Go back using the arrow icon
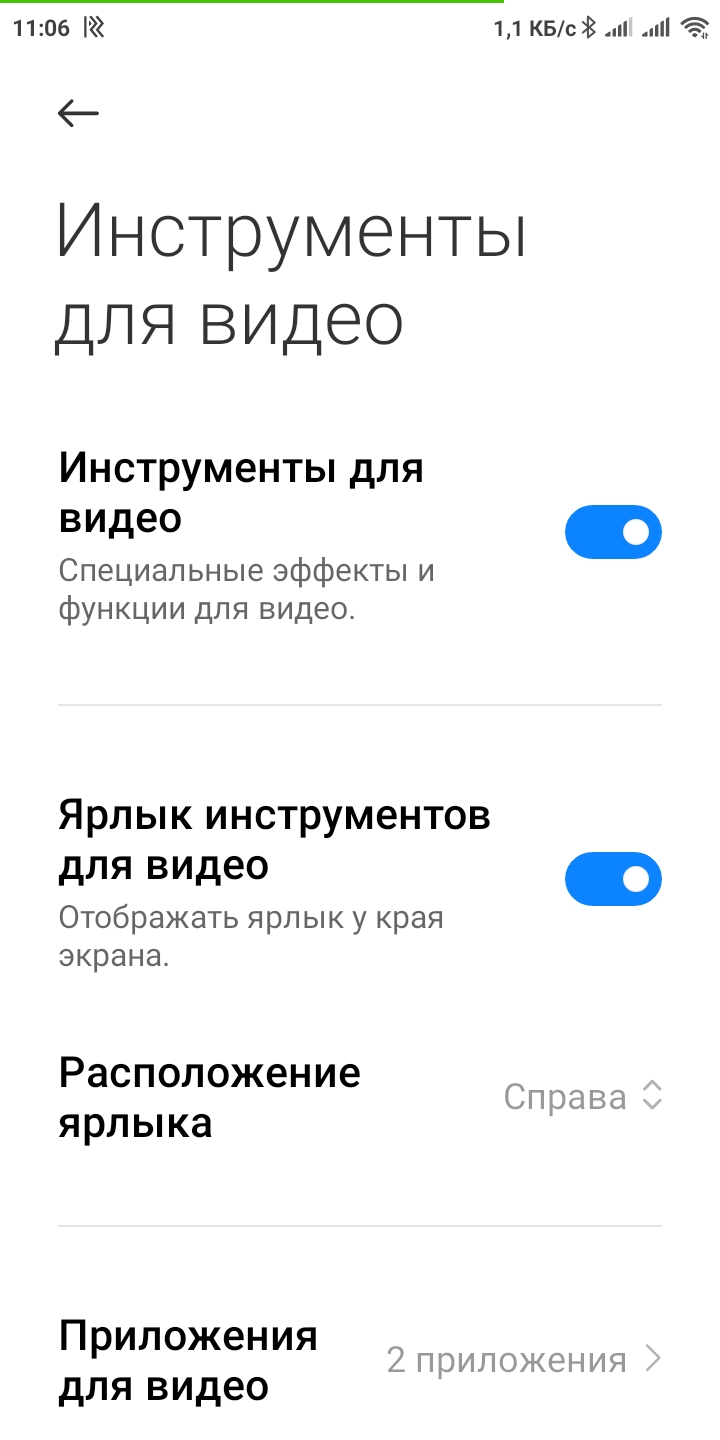Screen dimensions: 720x1440 coord(78,114)
